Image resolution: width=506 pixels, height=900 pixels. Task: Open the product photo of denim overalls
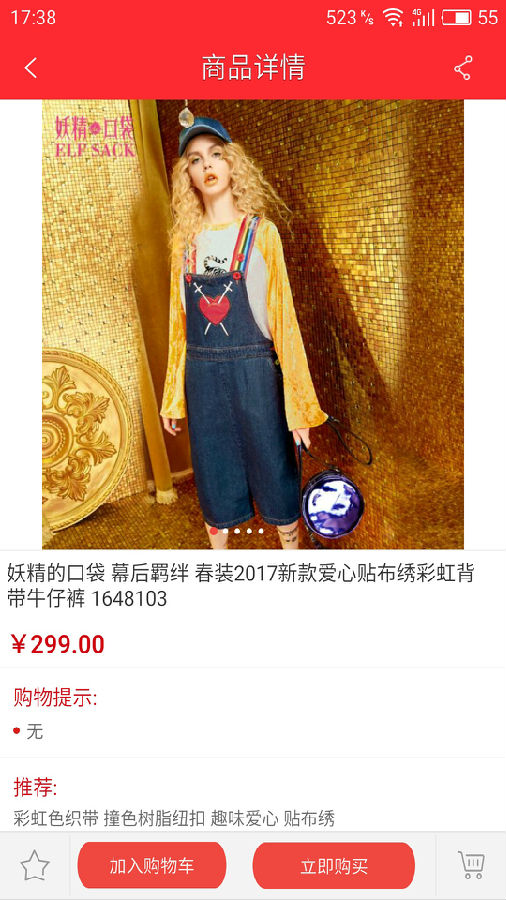252,324
